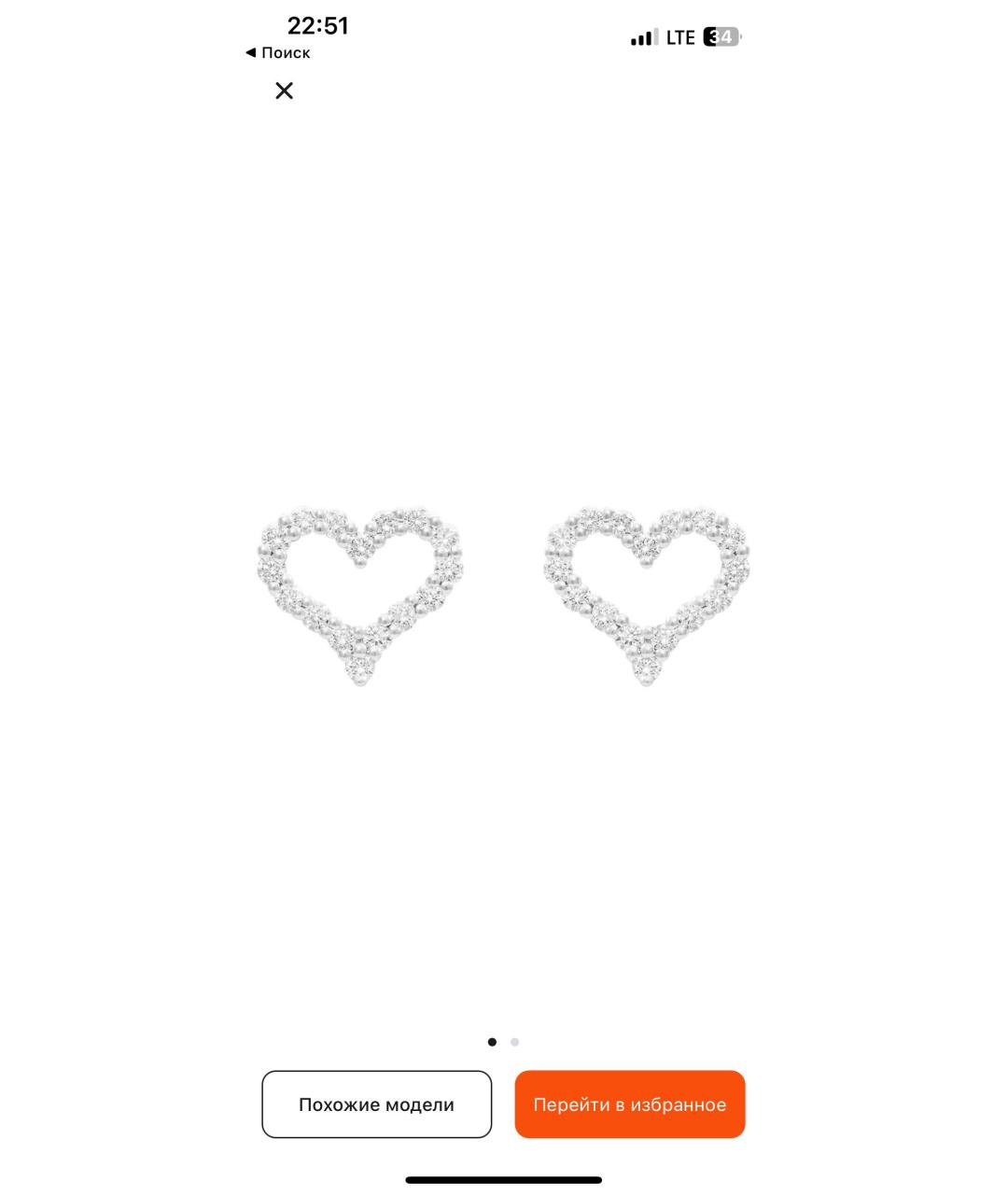Screen dimensions: 1008x1195
Task: Return to 'Поиск' via the back link
Action: click(x=278, y=53)
